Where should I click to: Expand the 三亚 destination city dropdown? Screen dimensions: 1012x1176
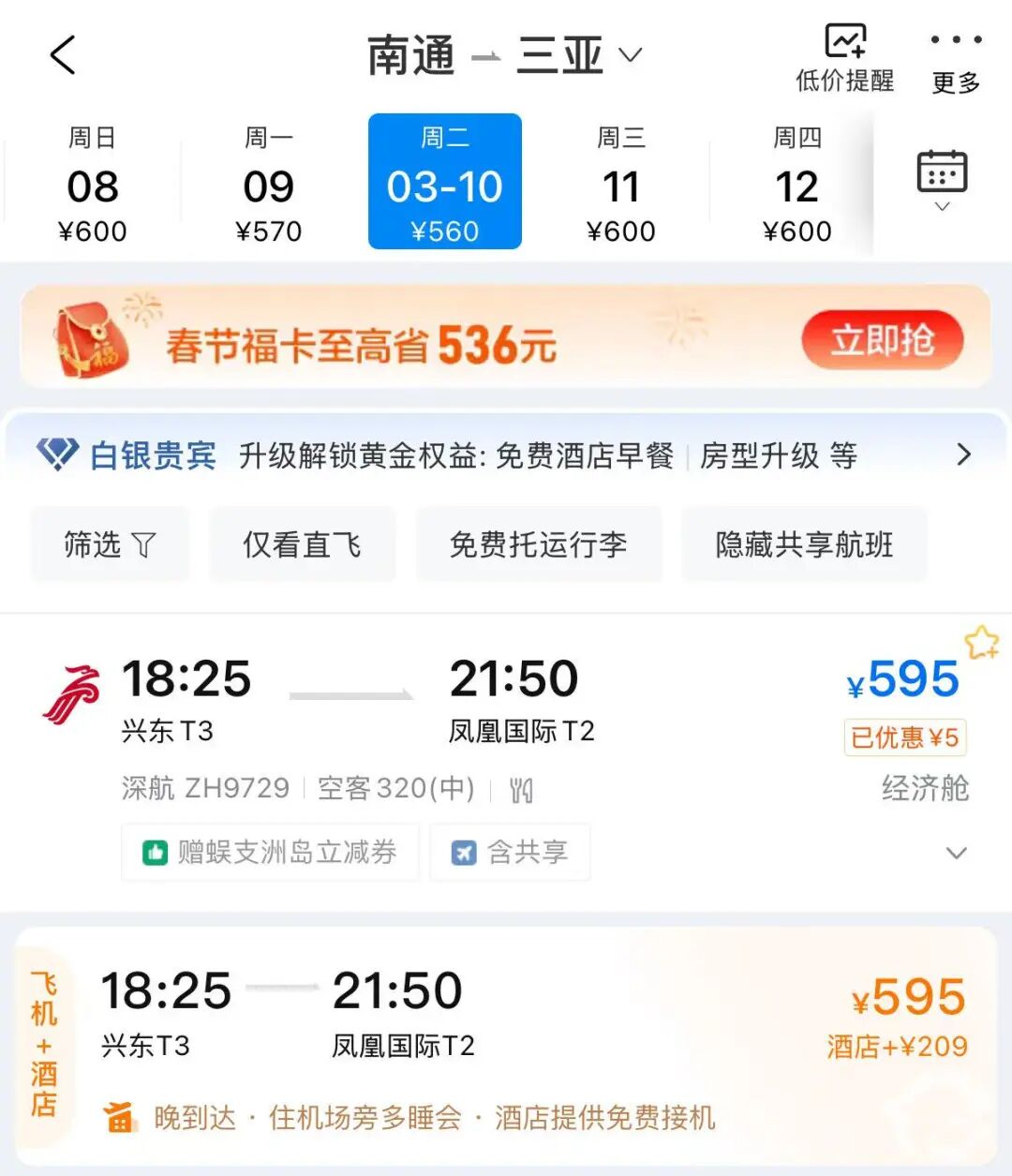click(630, 56)
